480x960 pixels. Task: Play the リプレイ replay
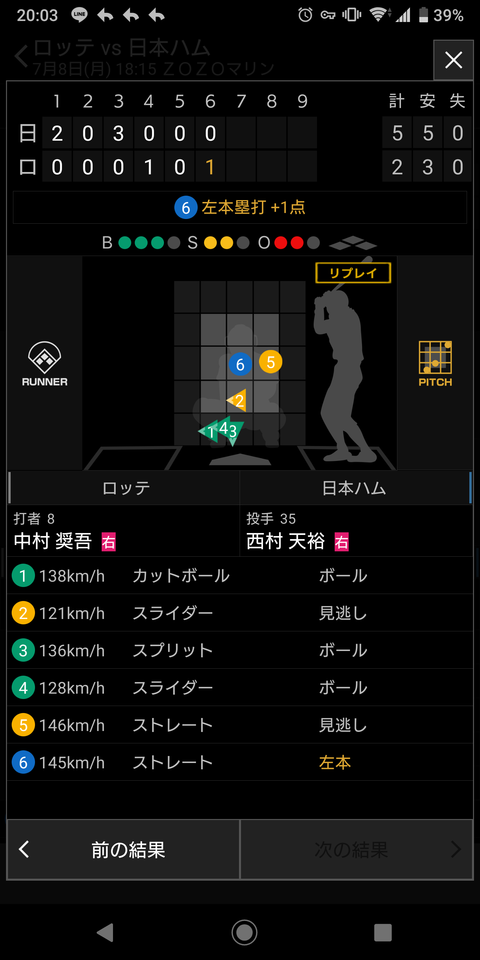(x=353, y=273)
